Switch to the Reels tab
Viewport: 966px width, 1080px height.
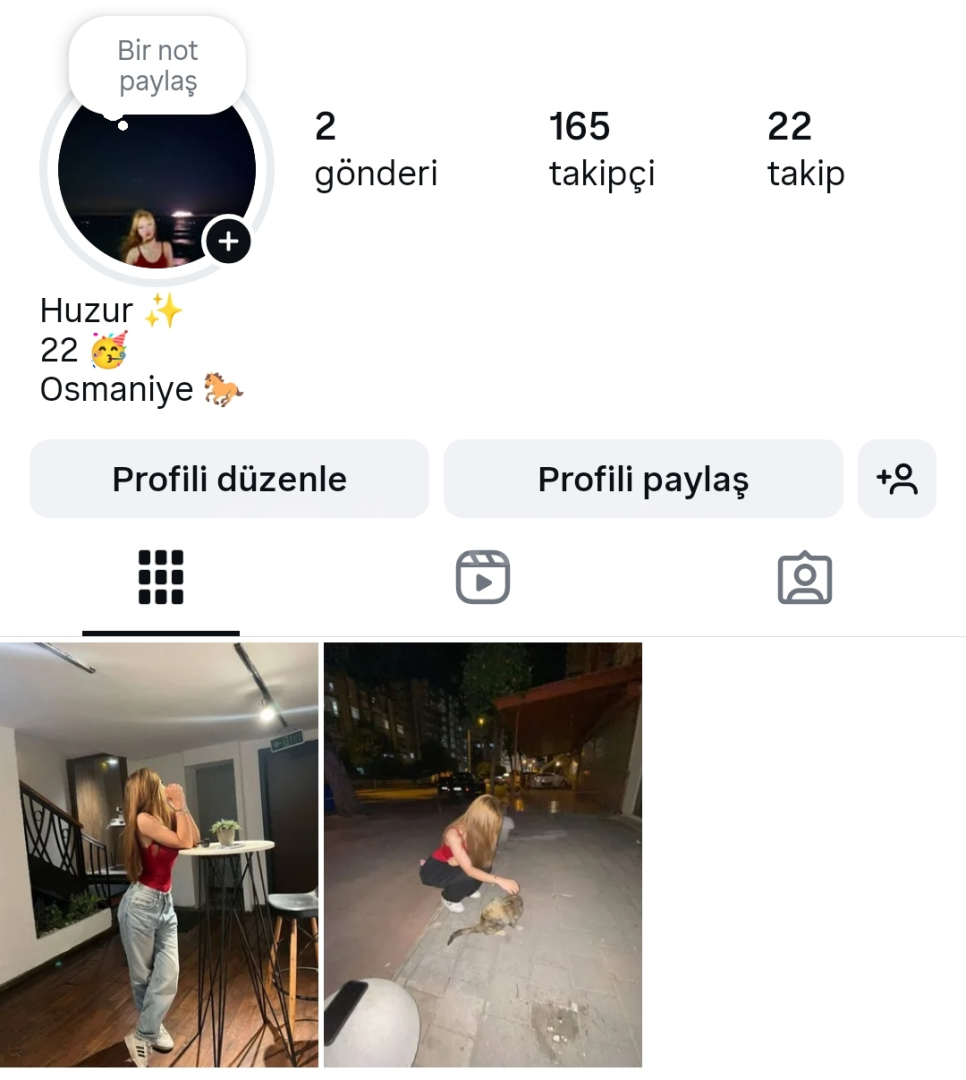tap(483, 578)
